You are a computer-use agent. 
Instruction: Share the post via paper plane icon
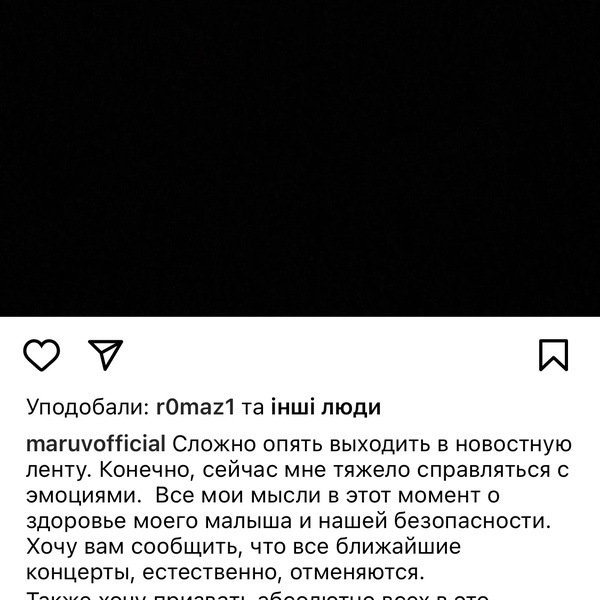point(105,355)
